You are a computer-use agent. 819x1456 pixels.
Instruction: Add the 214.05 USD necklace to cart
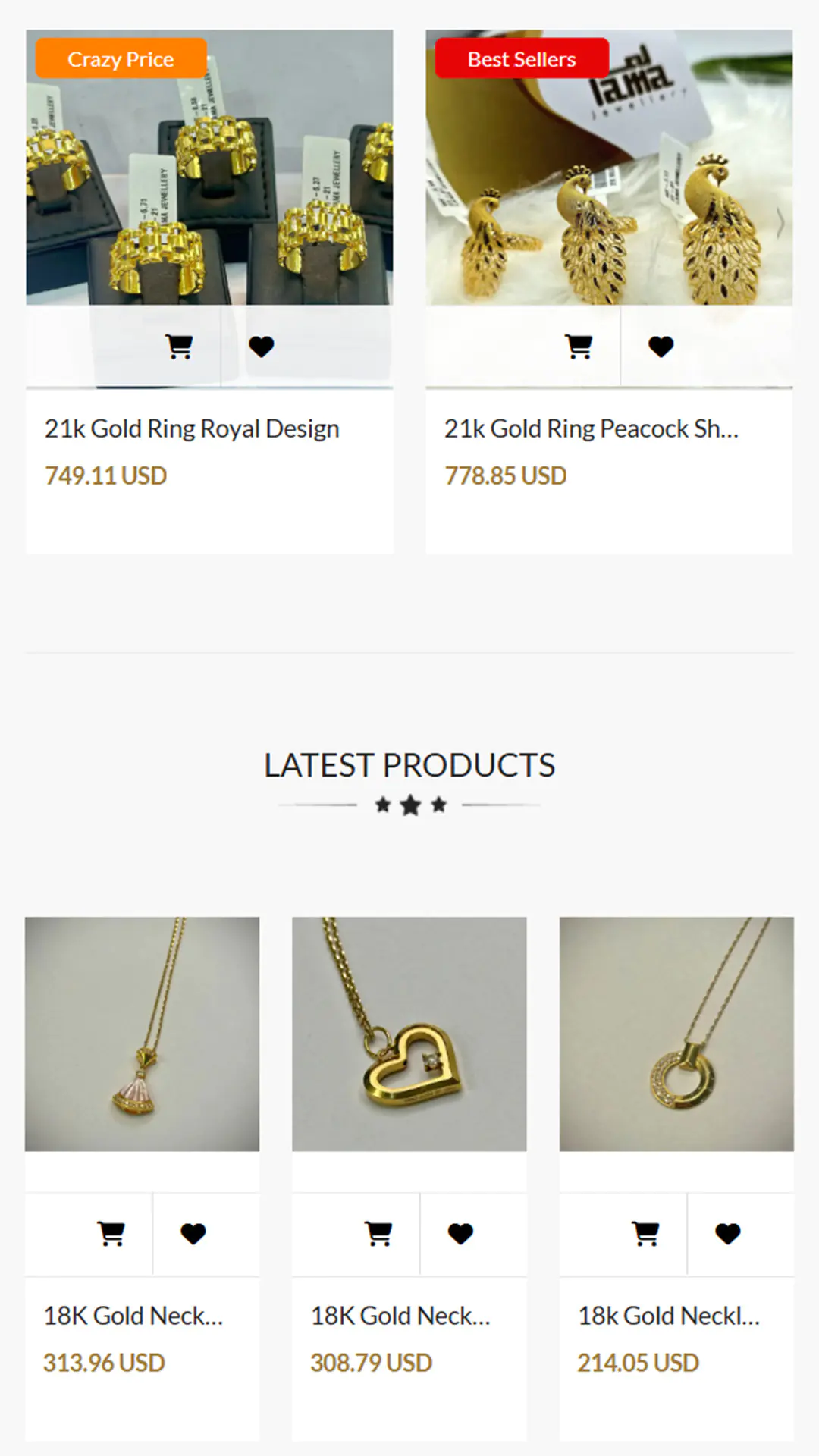tap(646, 1234)
